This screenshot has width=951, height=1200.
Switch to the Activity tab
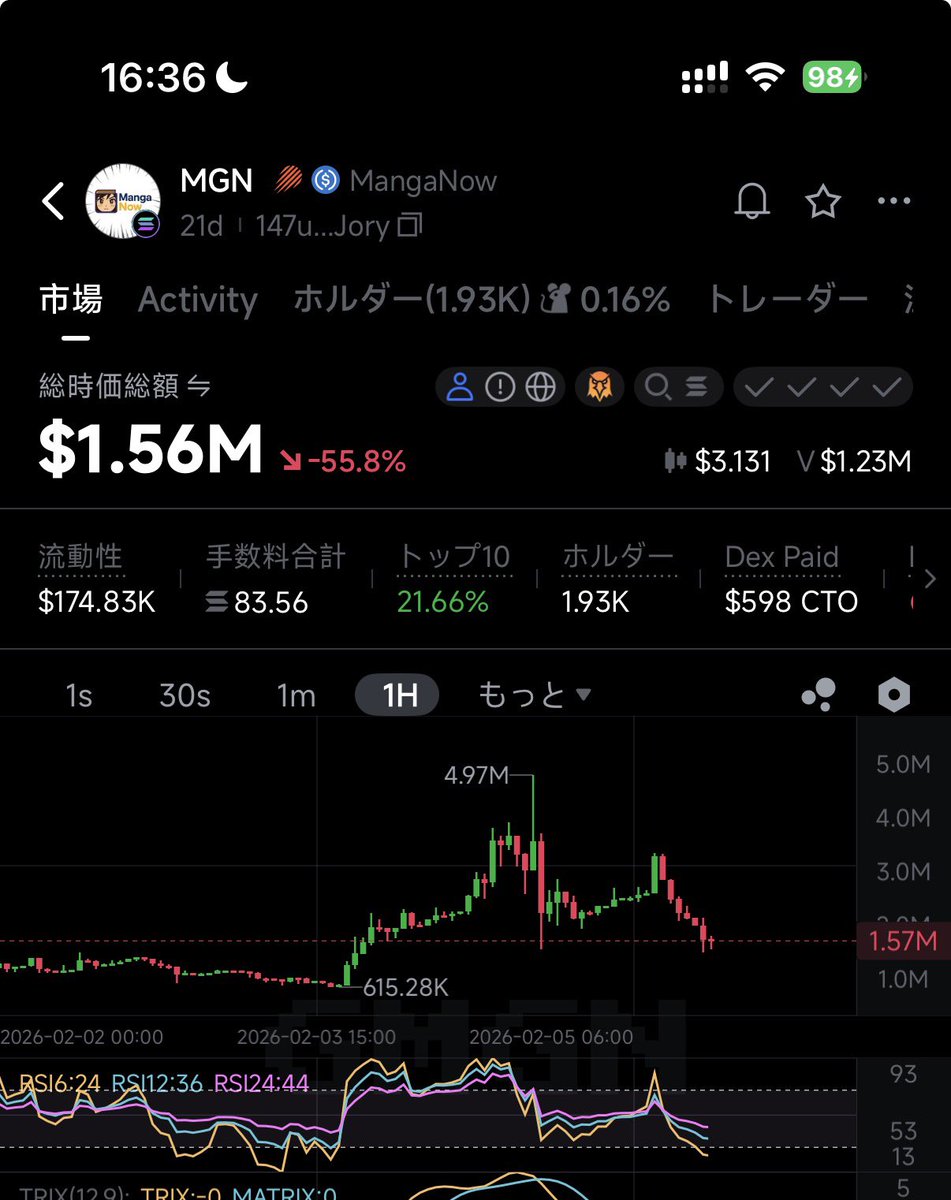click(197, 299)
